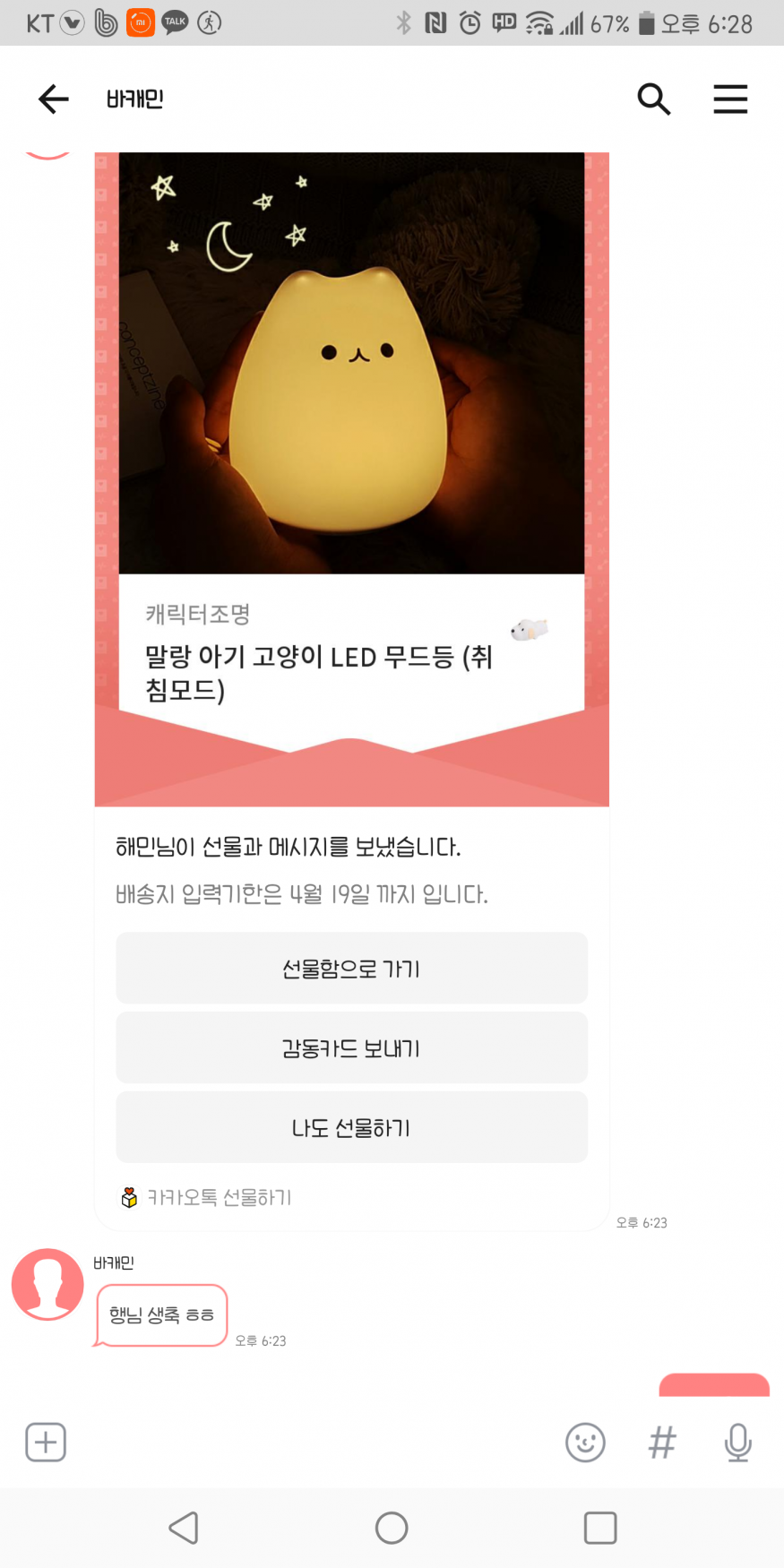Image resolution: width=784 pixels, height=1568 pixels.
Task: Send a thank-you card via 감동카드 보내기
Action: pyautogui.click(x=351, y=1048)
